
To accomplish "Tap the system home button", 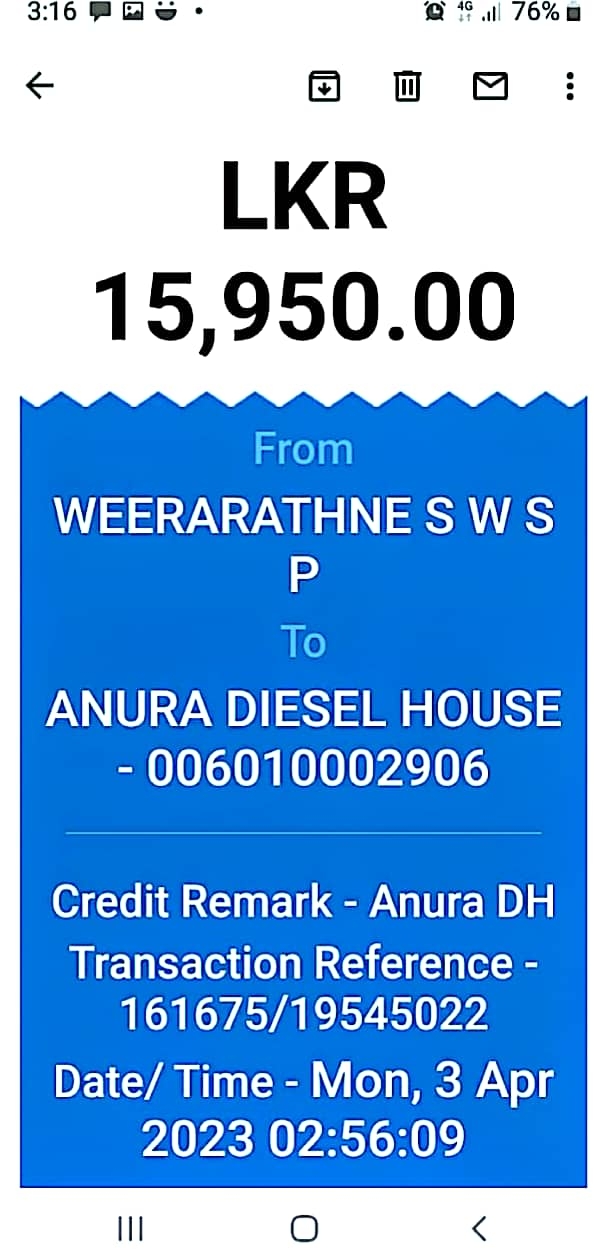I will [304, 1228].
